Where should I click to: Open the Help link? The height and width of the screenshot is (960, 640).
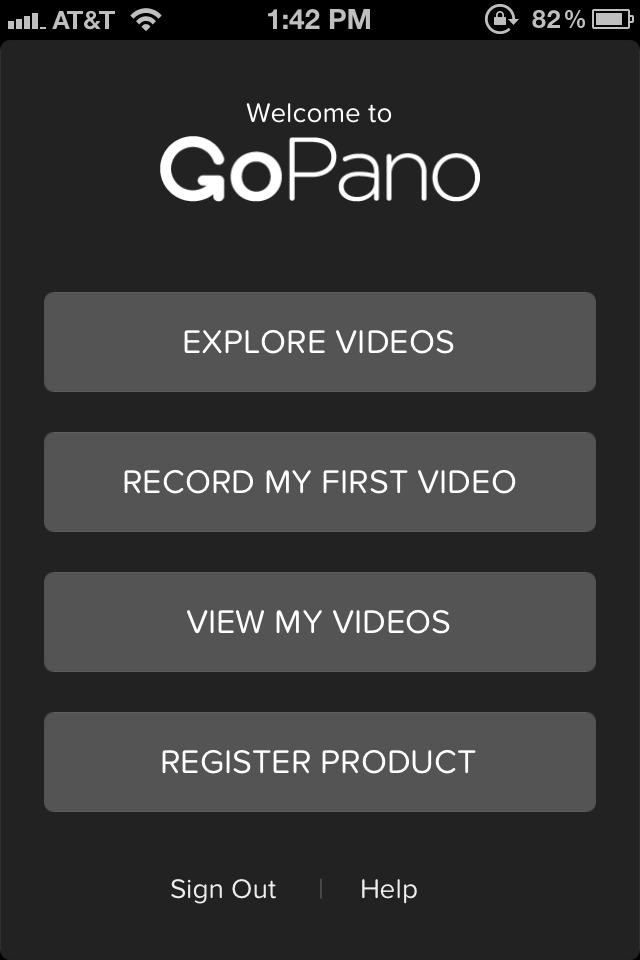[x=389, y=889]
